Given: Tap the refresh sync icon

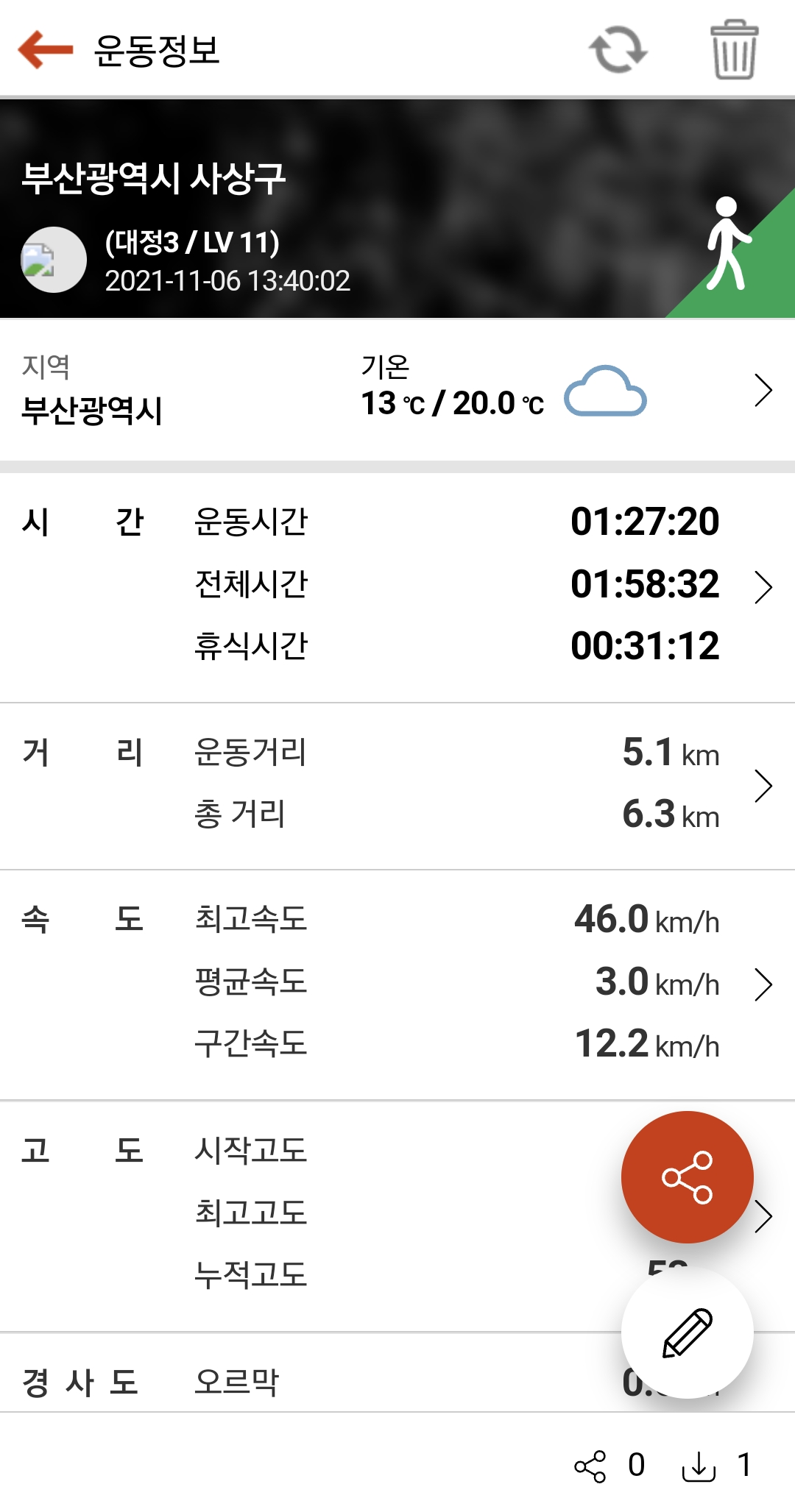Looking at the screenshot, I should click(618, 50).
